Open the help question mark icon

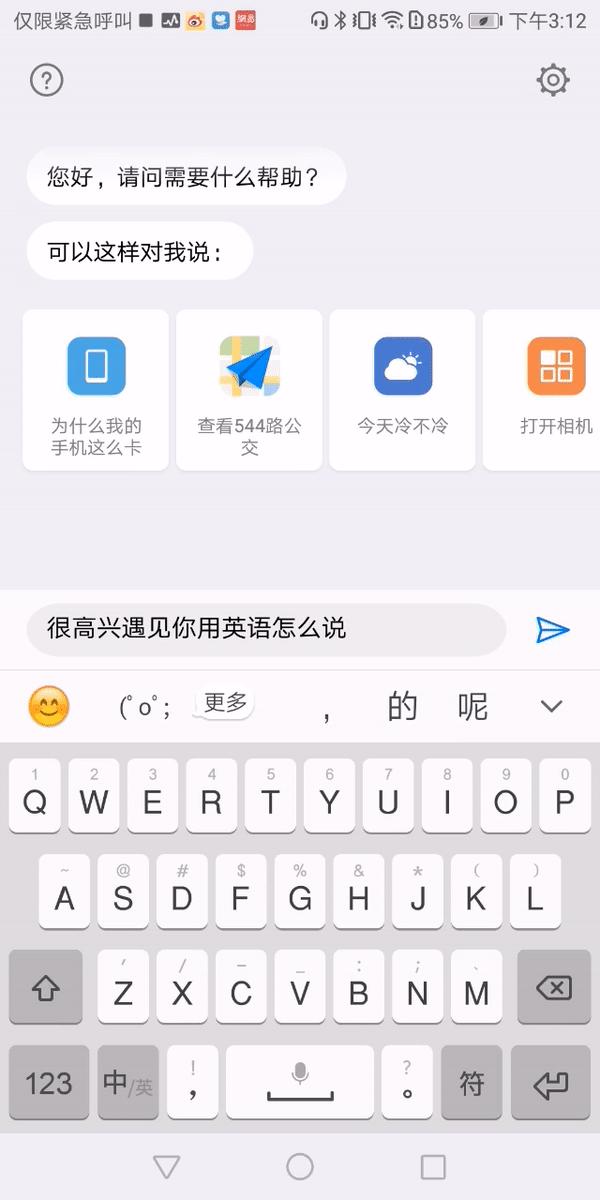46,80
